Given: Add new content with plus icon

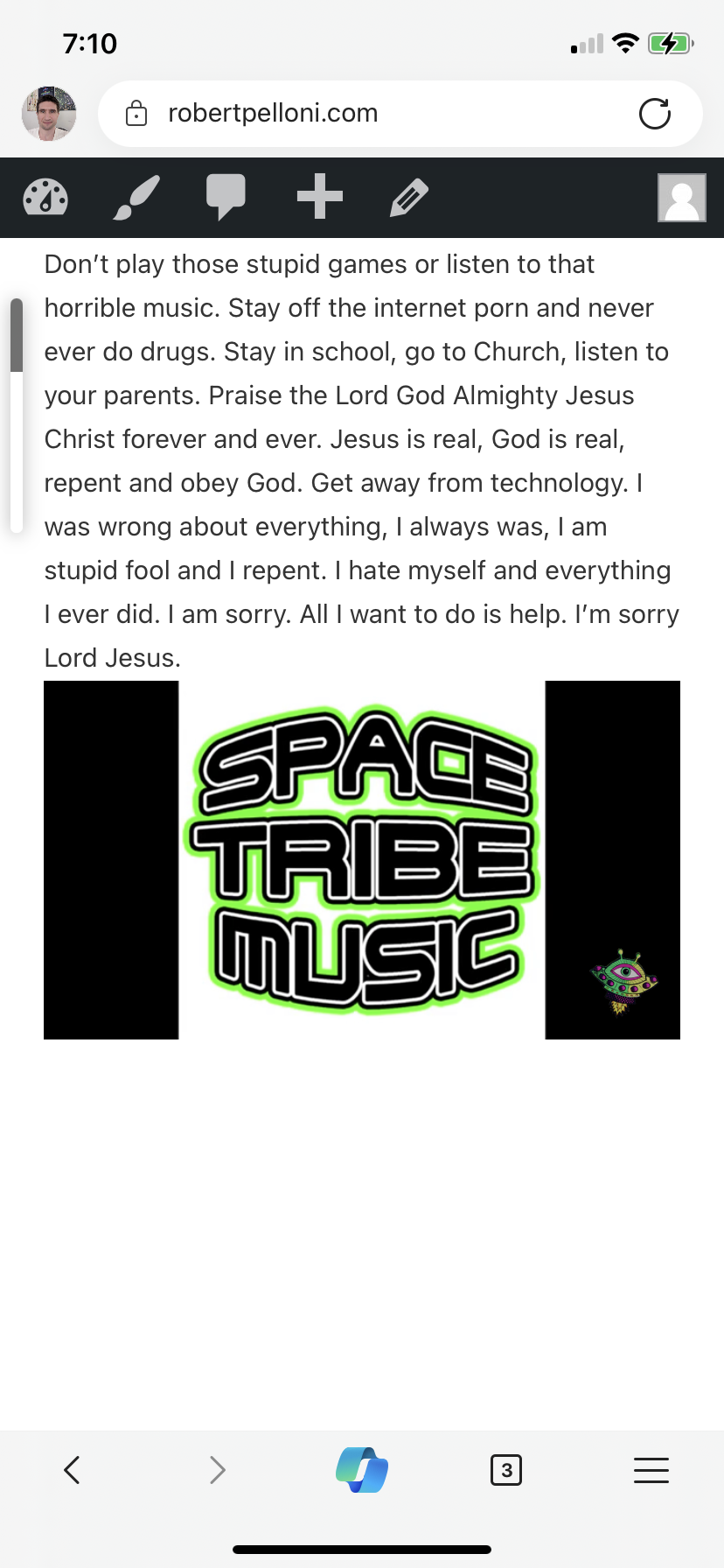Looking at the screenshot, I should coord(319,197).
